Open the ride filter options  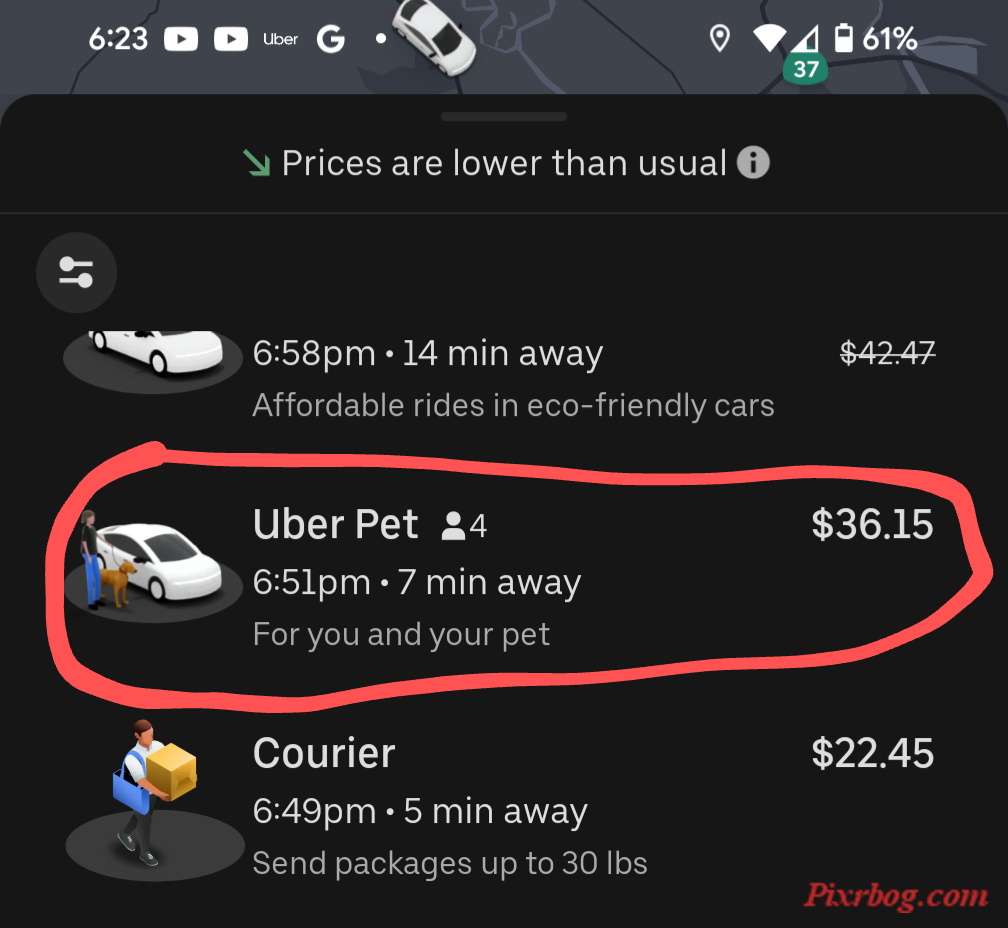point(76,272)
